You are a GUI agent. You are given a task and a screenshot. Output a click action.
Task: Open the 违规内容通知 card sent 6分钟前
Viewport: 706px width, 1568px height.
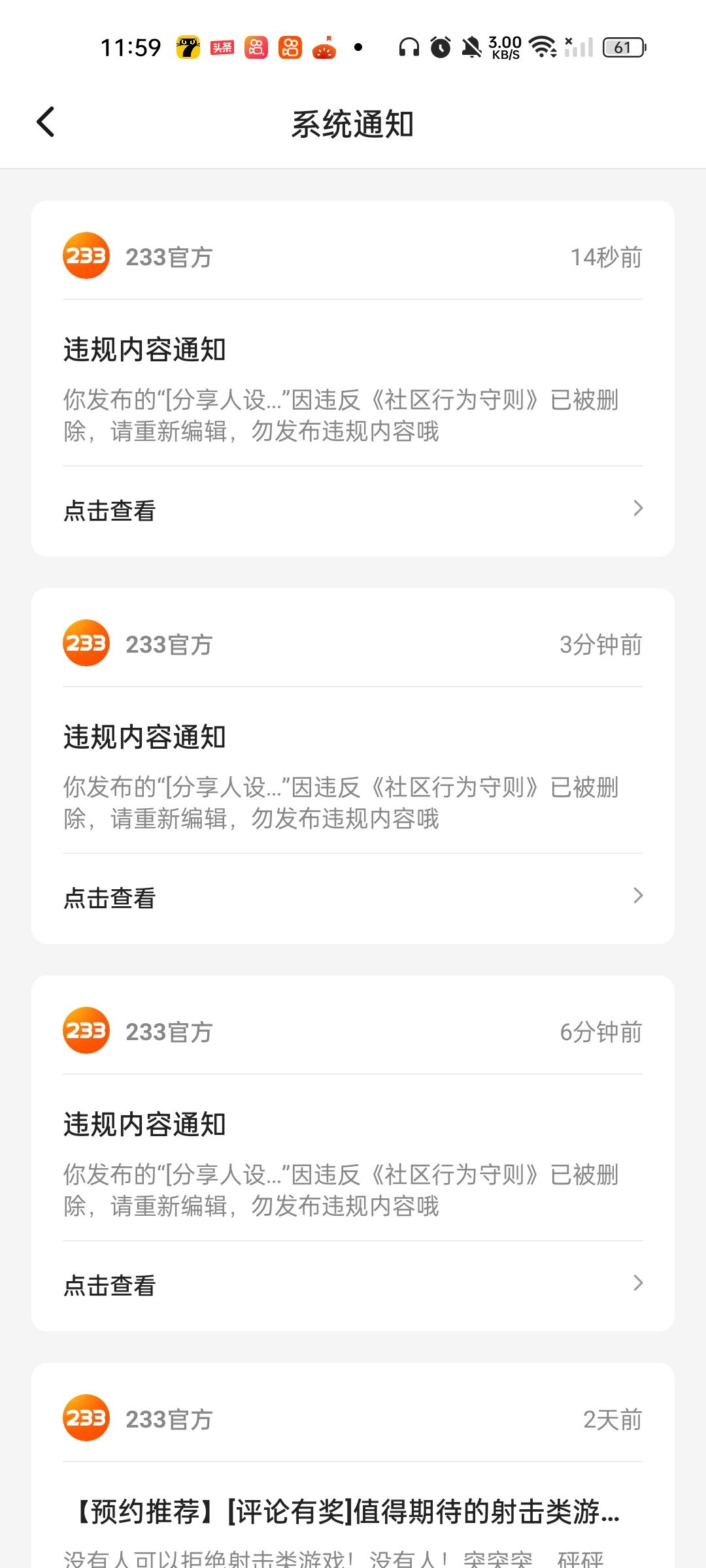pyautogui.click(x=353, y=1154)
